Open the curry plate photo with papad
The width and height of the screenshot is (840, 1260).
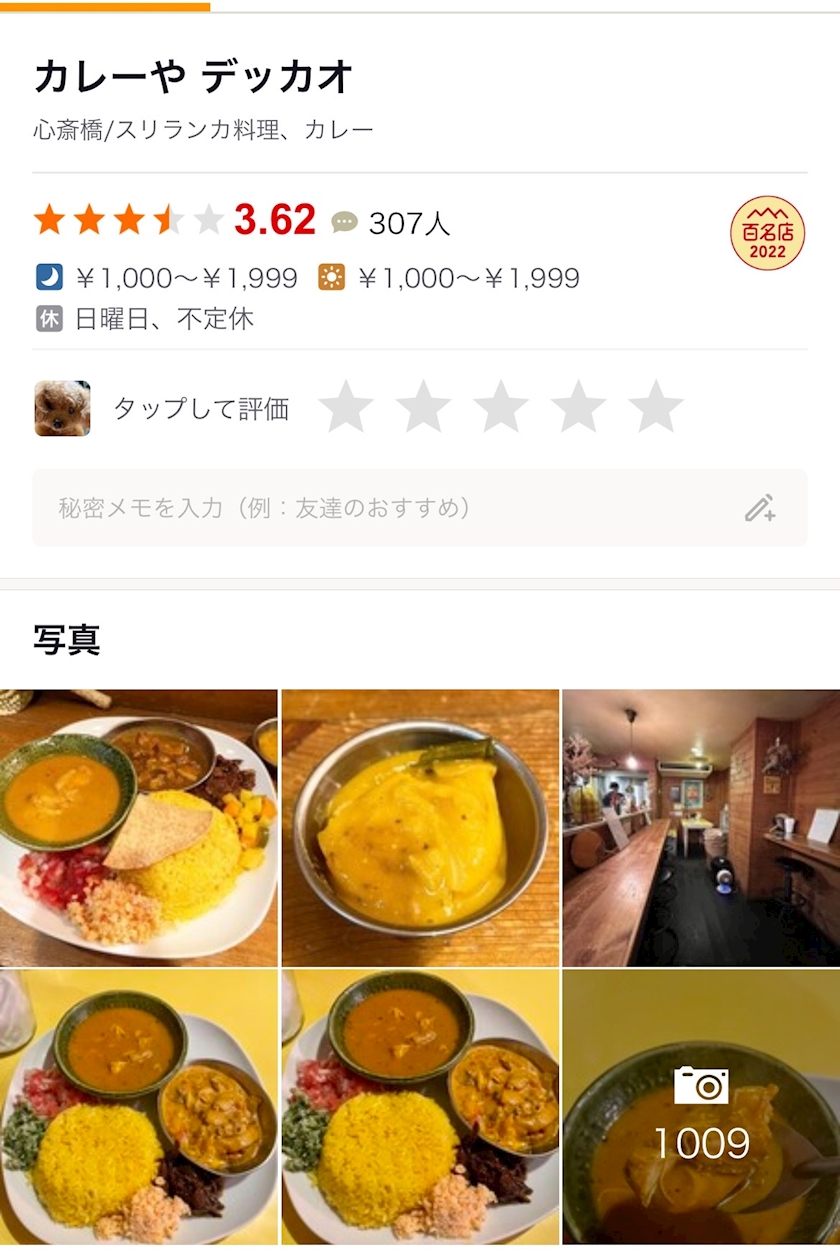[x=138, y=827]
